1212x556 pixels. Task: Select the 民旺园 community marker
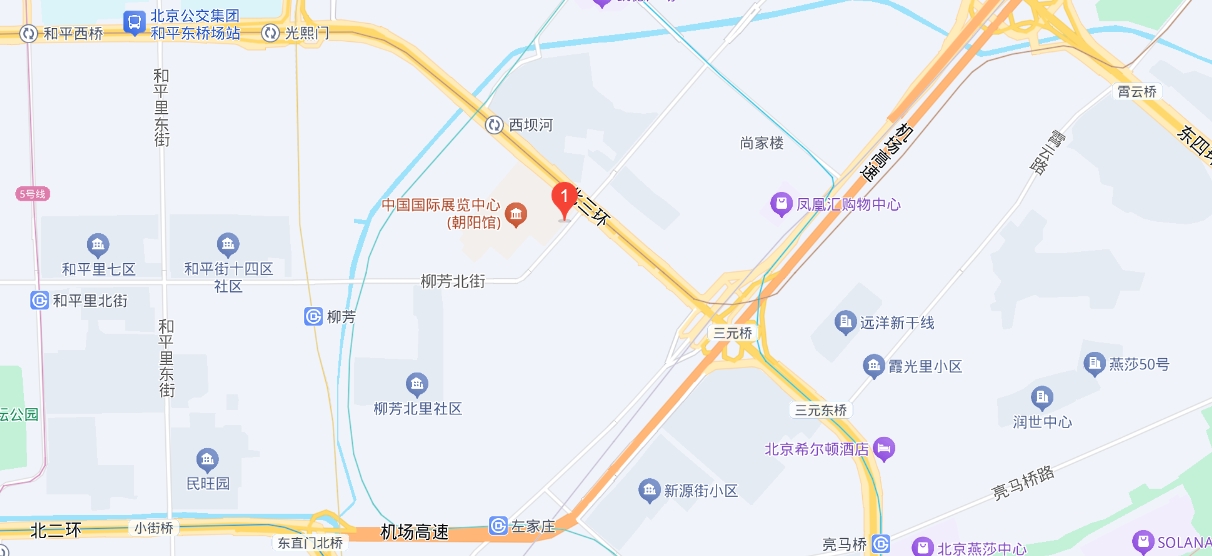point(208,460)
